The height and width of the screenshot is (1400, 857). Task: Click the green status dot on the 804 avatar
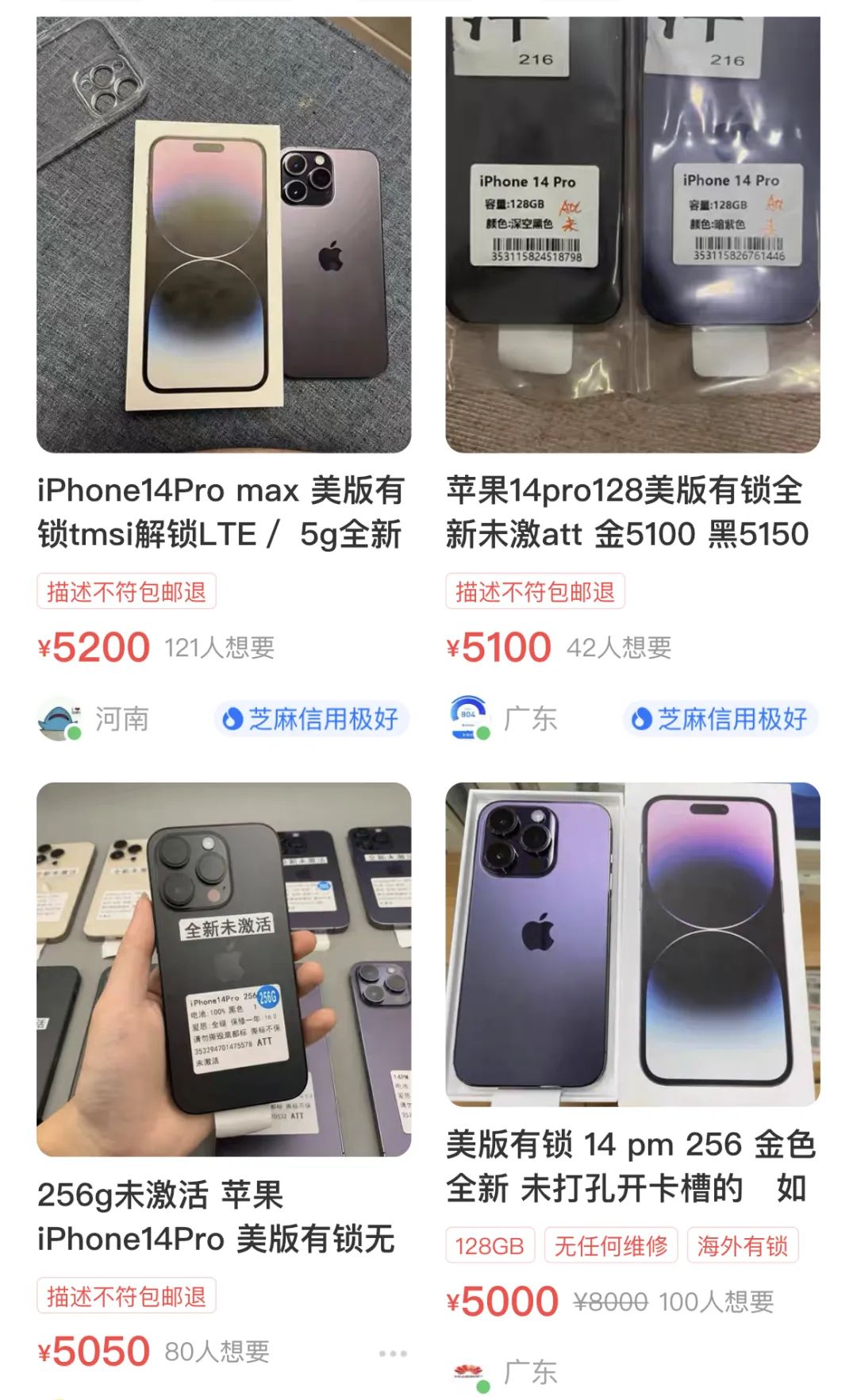coord(485,732)
